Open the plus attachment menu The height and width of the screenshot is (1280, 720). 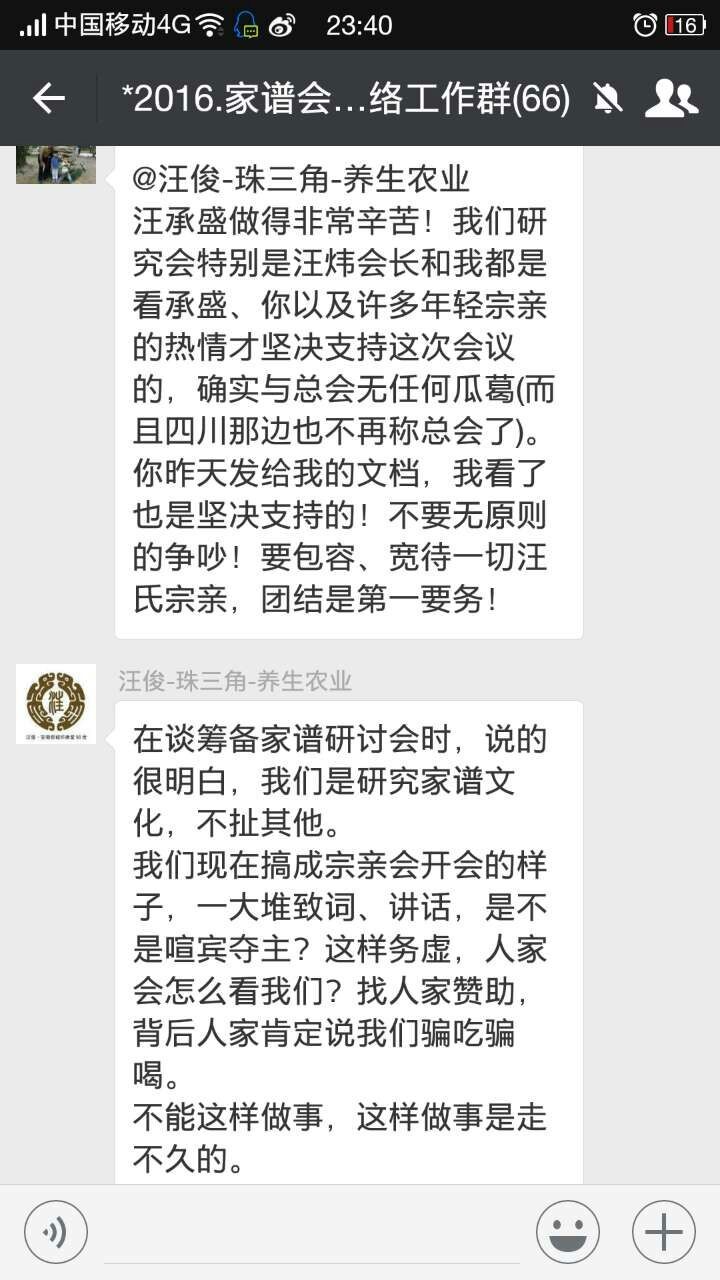(664, 1232)
